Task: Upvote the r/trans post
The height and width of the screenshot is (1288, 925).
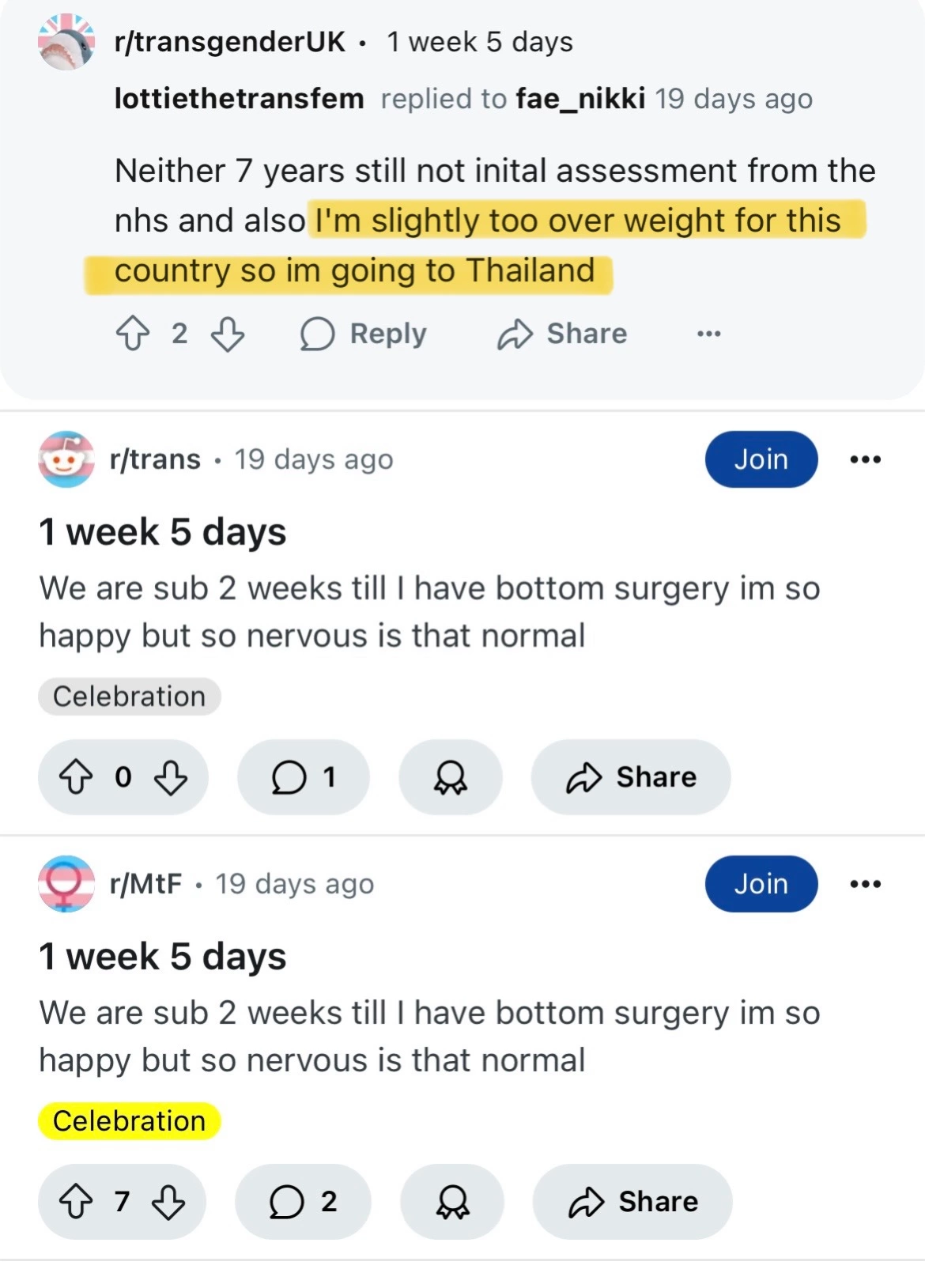Action: coord(77,777)
